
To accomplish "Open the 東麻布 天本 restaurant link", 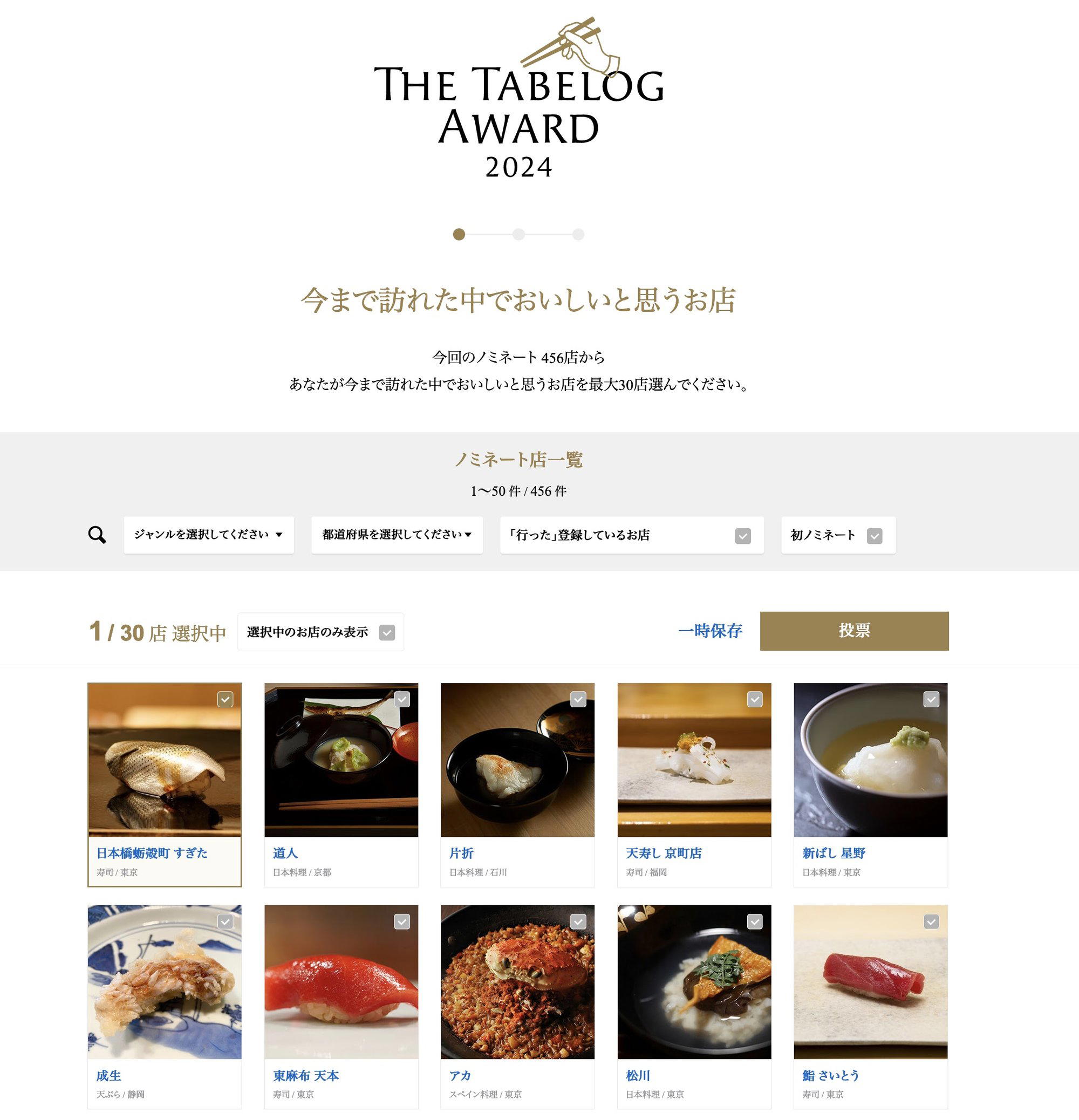I will 306,1075.
